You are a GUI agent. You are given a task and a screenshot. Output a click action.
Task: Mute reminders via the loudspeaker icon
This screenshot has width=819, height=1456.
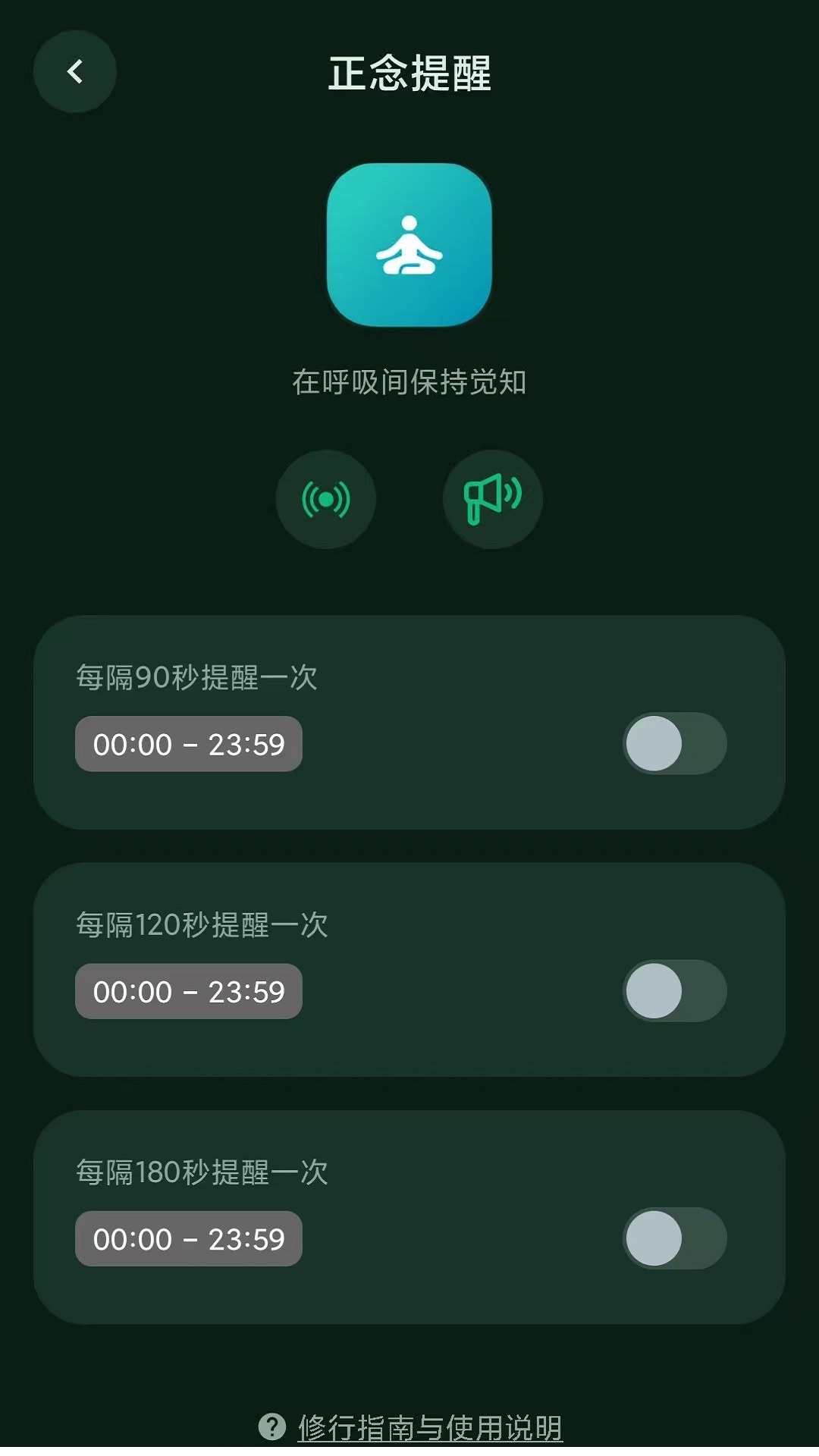(x=492, y=499)
